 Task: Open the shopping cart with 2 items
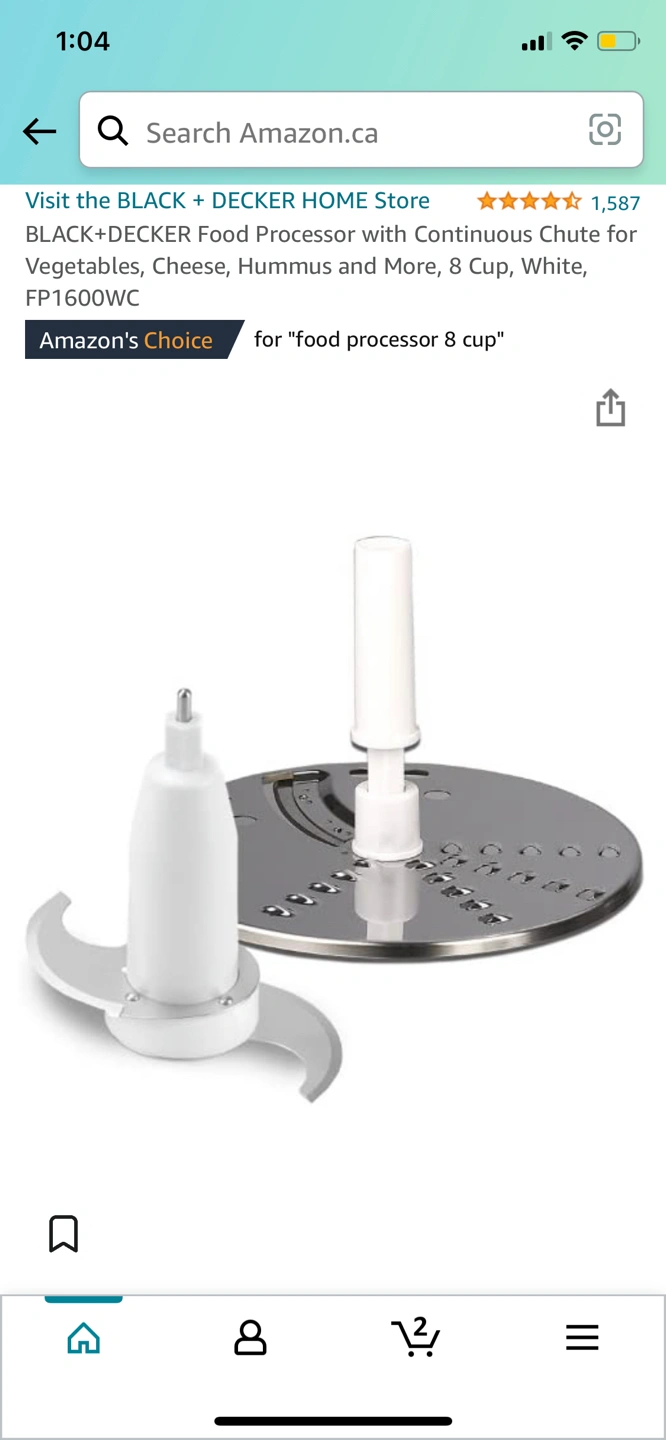click(x=416, y=1337)
